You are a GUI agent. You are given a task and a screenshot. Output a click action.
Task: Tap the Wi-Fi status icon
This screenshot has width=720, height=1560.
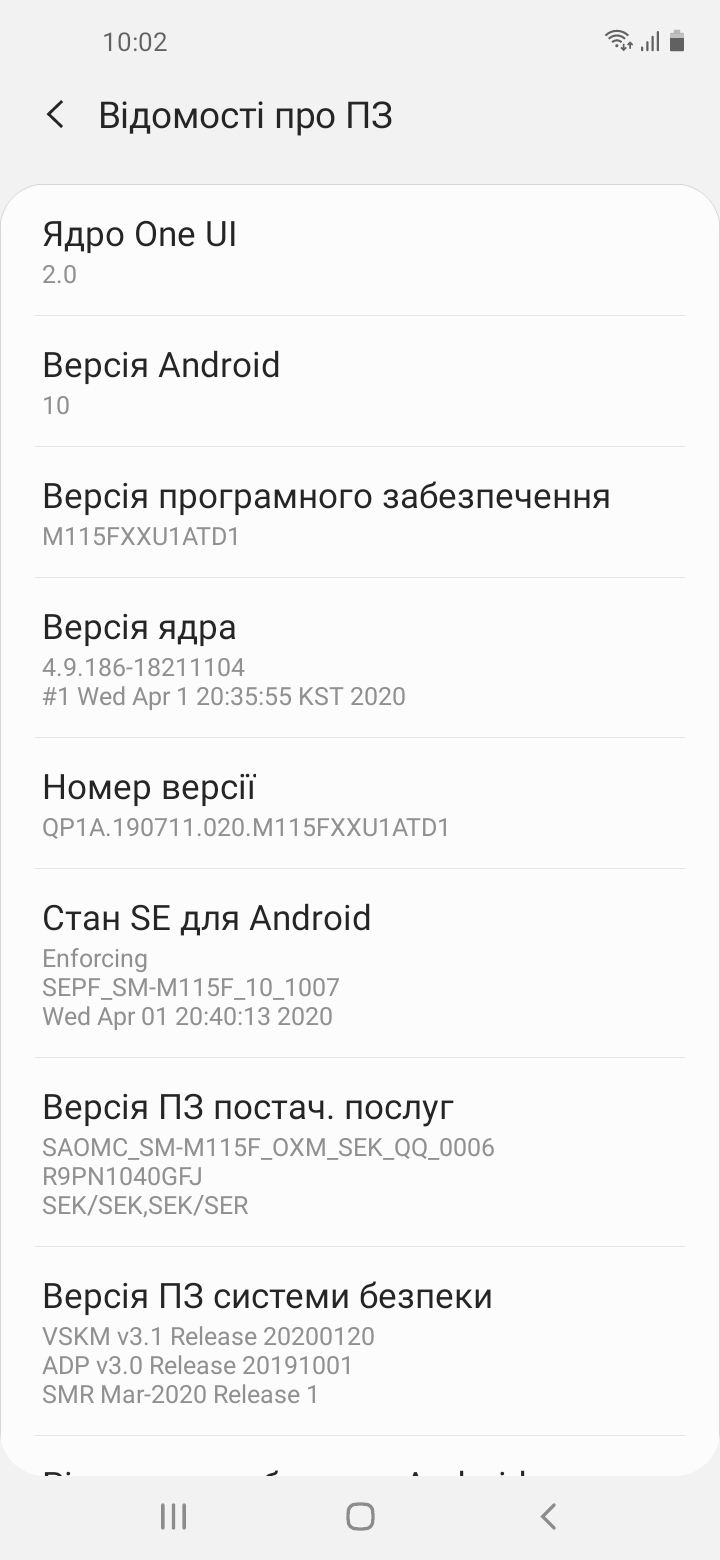[617, 41]
